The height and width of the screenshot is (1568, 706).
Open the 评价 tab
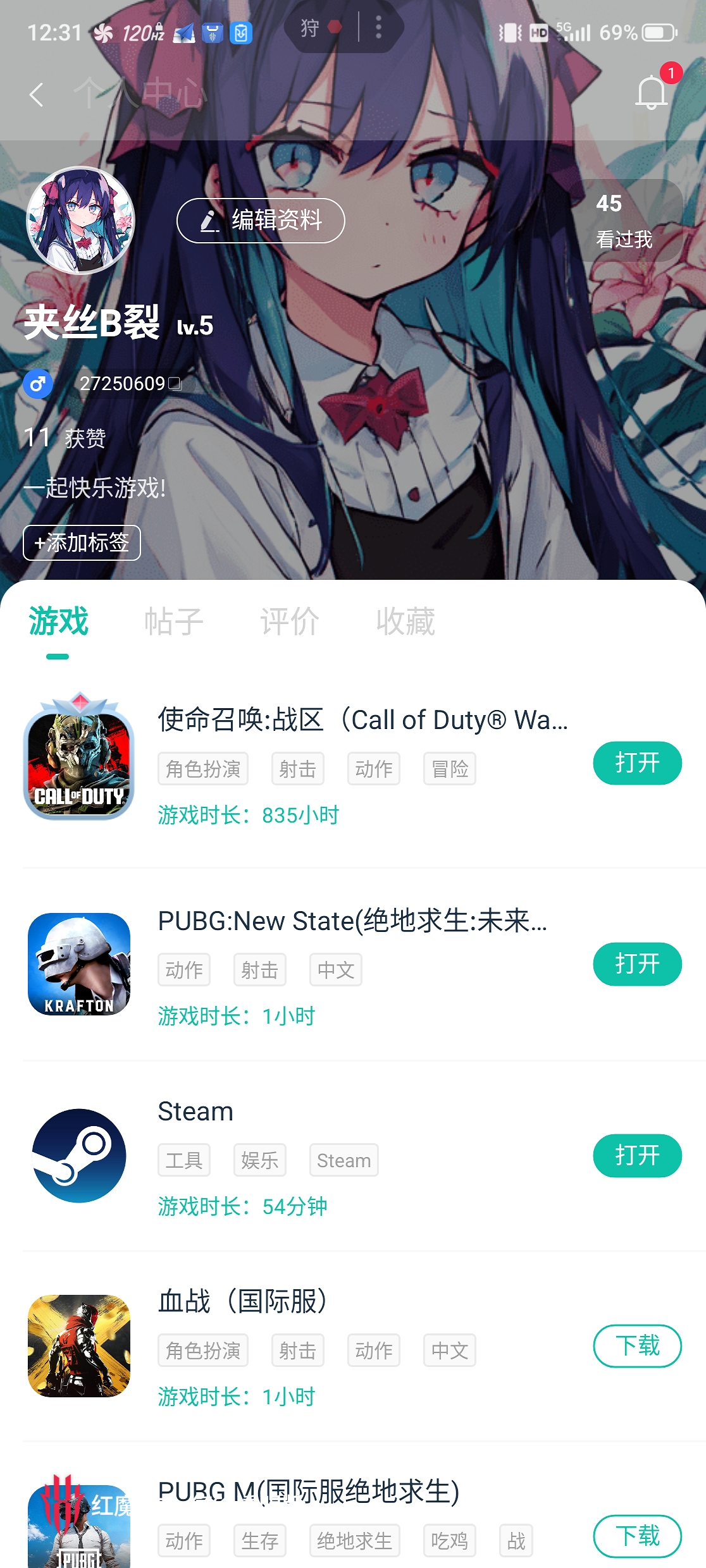[288, 622]
